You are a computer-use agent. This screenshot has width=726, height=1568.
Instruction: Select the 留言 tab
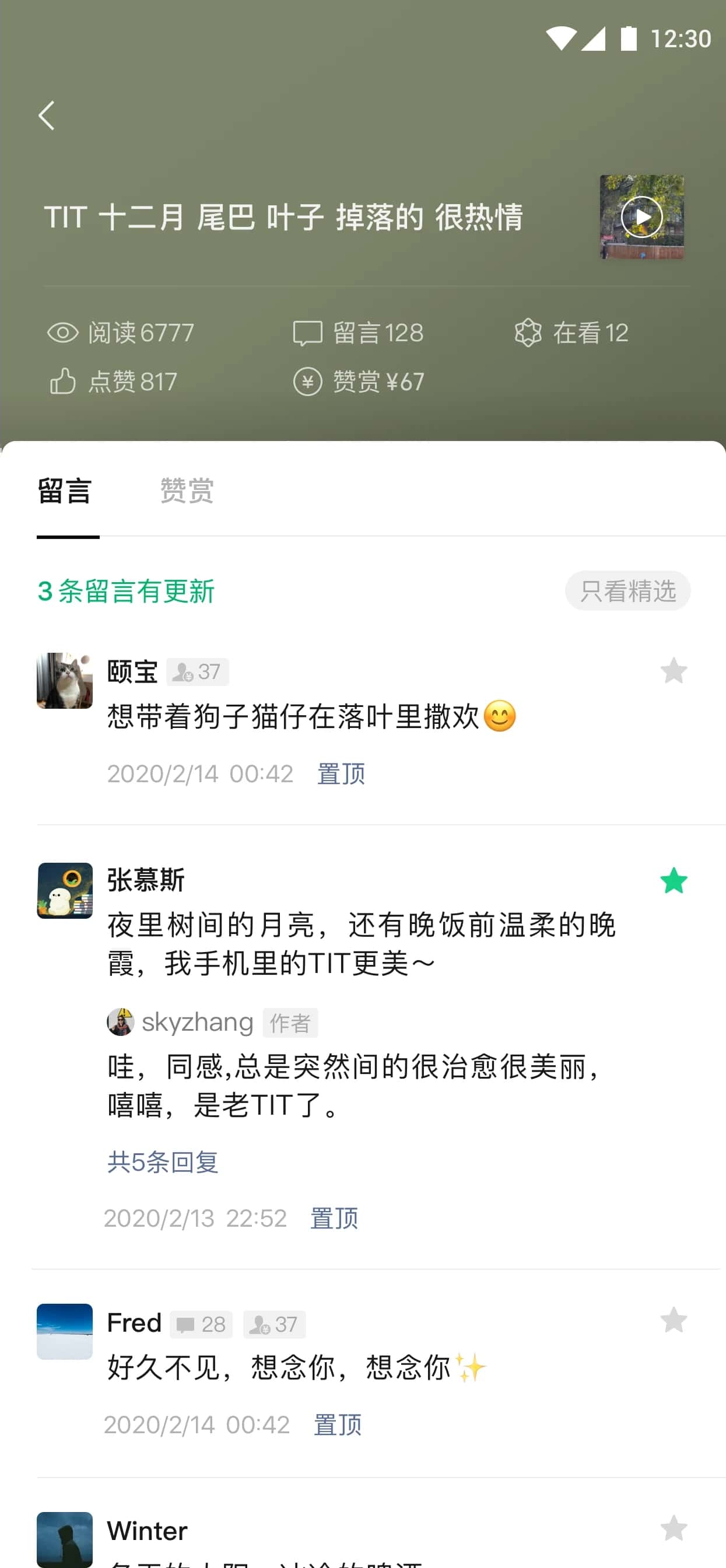pos(65,491)
